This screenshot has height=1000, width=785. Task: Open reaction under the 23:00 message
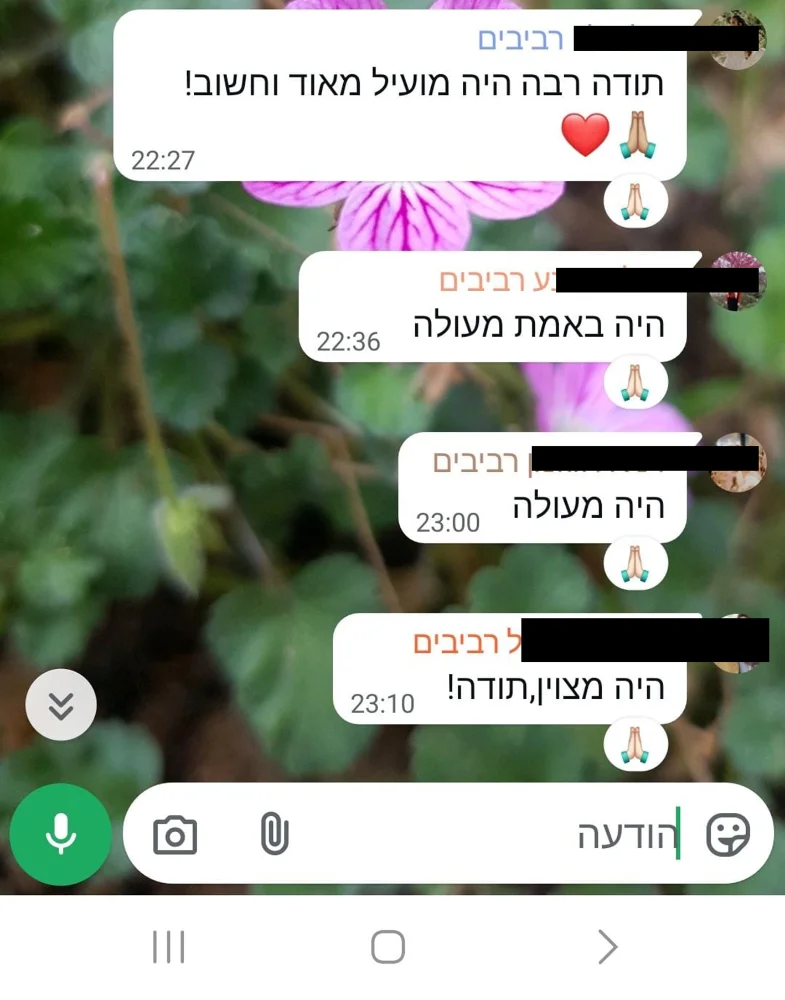coord(635,564)
